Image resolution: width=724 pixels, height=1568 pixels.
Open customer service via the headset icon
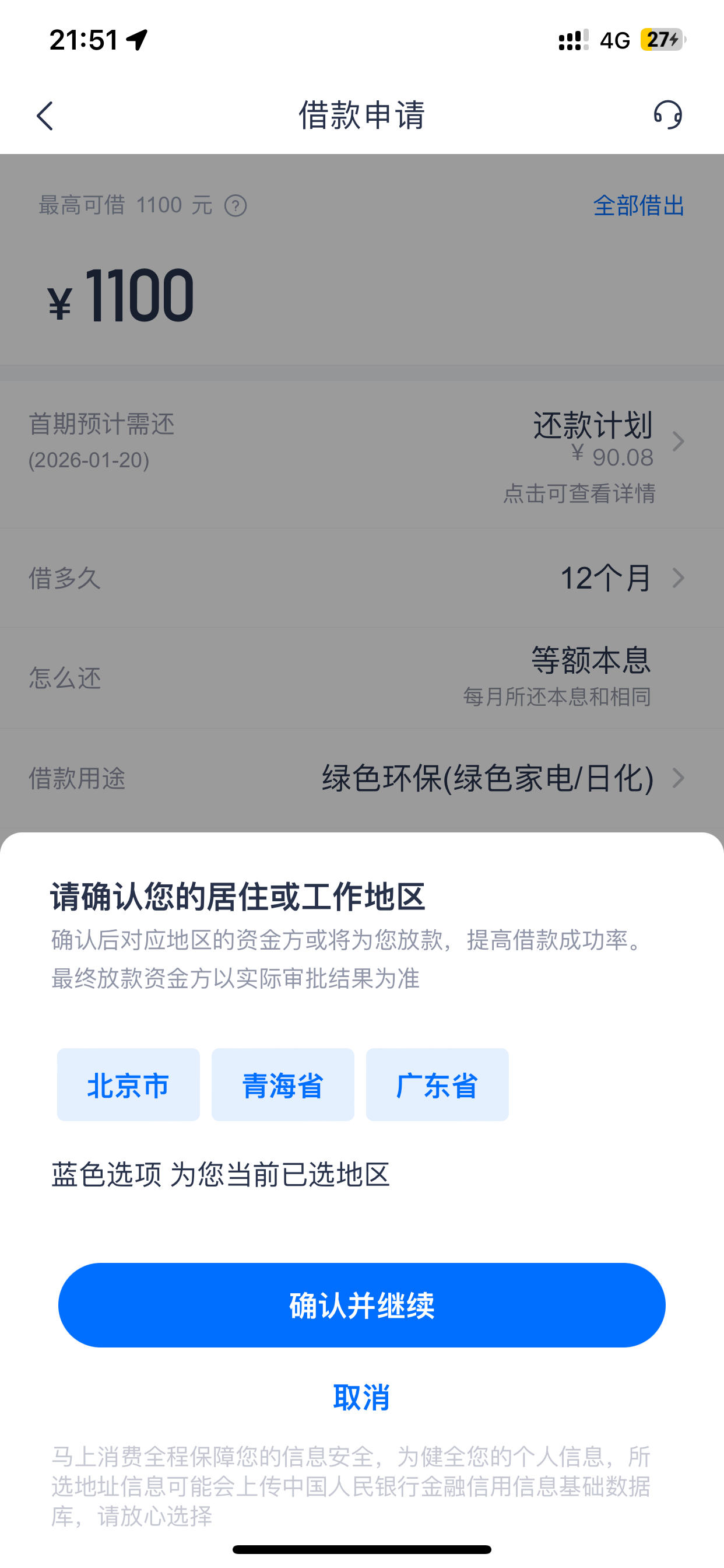tap(667, 116)
